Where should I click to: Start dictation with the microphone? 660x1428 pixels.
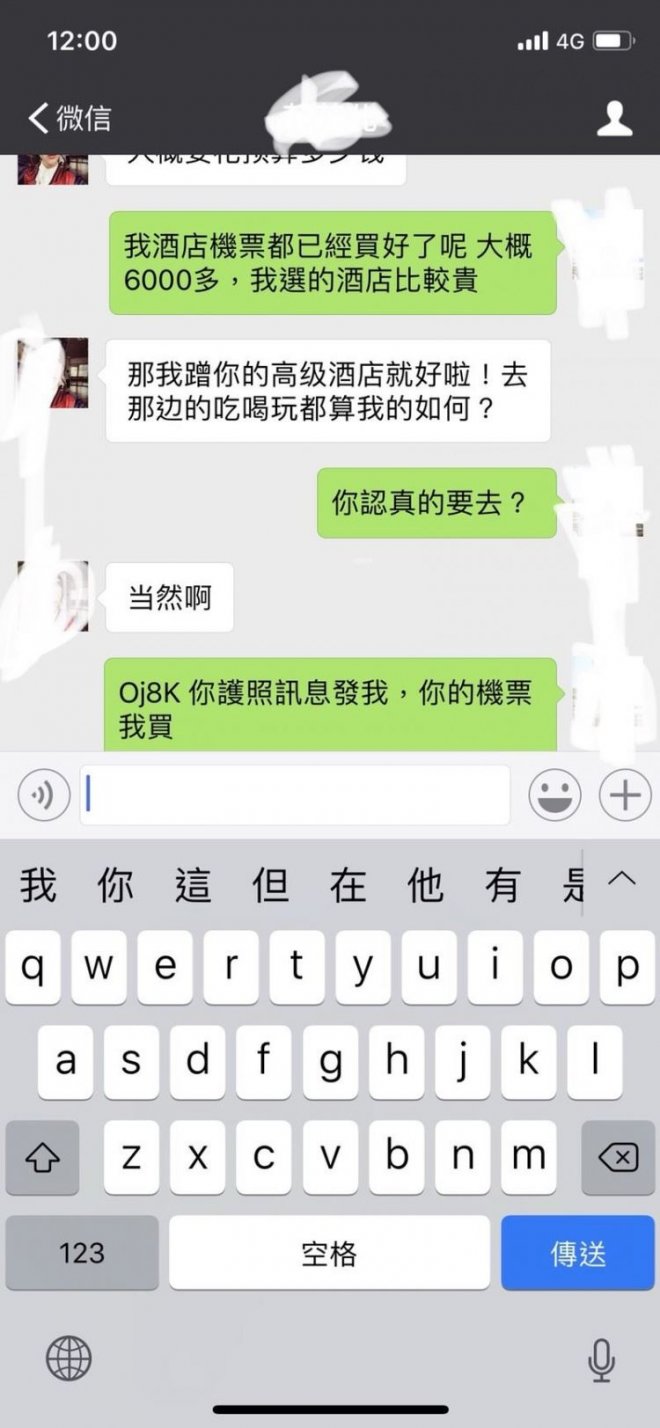pos(600,1359)
